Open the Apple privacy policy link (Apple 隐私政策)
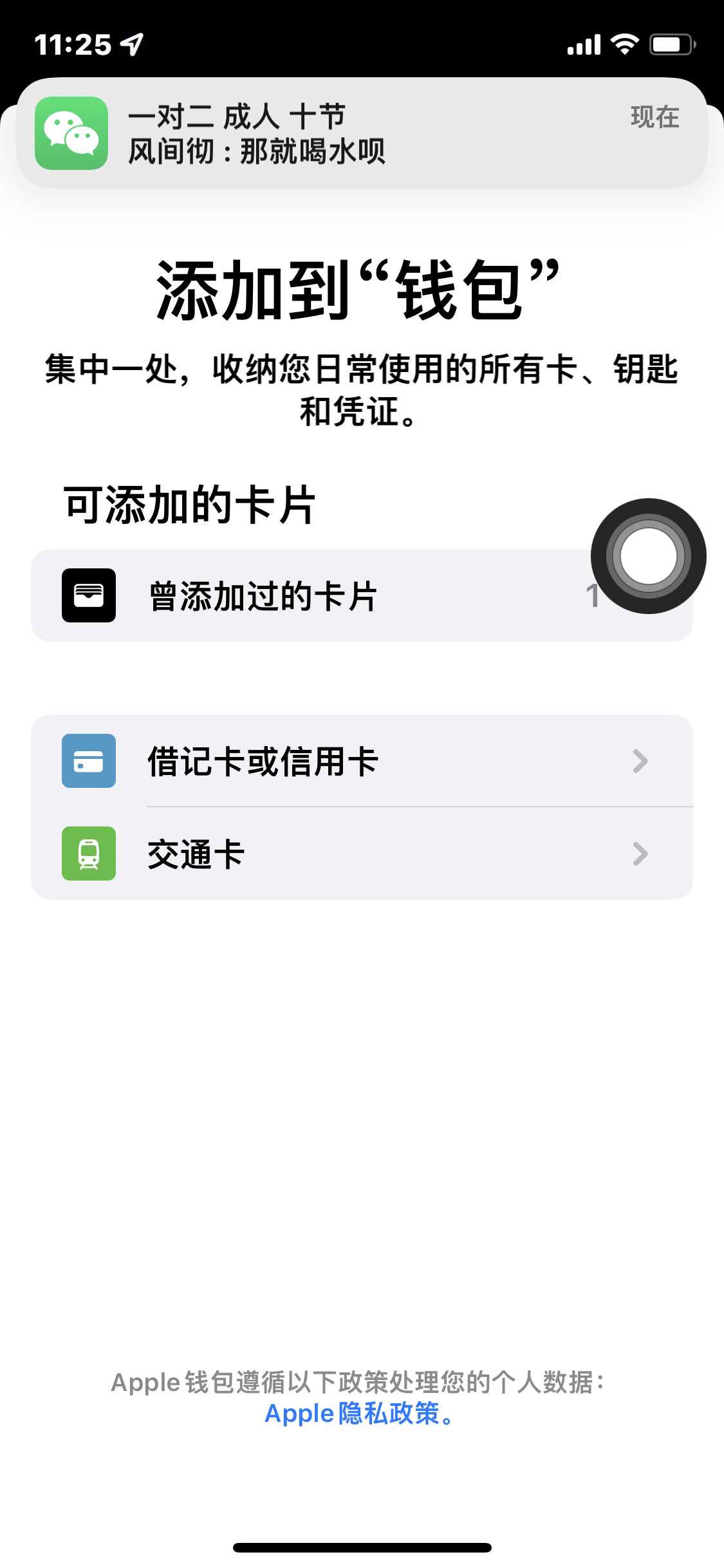The image size is (724, 1568). tap(358, 1413)
